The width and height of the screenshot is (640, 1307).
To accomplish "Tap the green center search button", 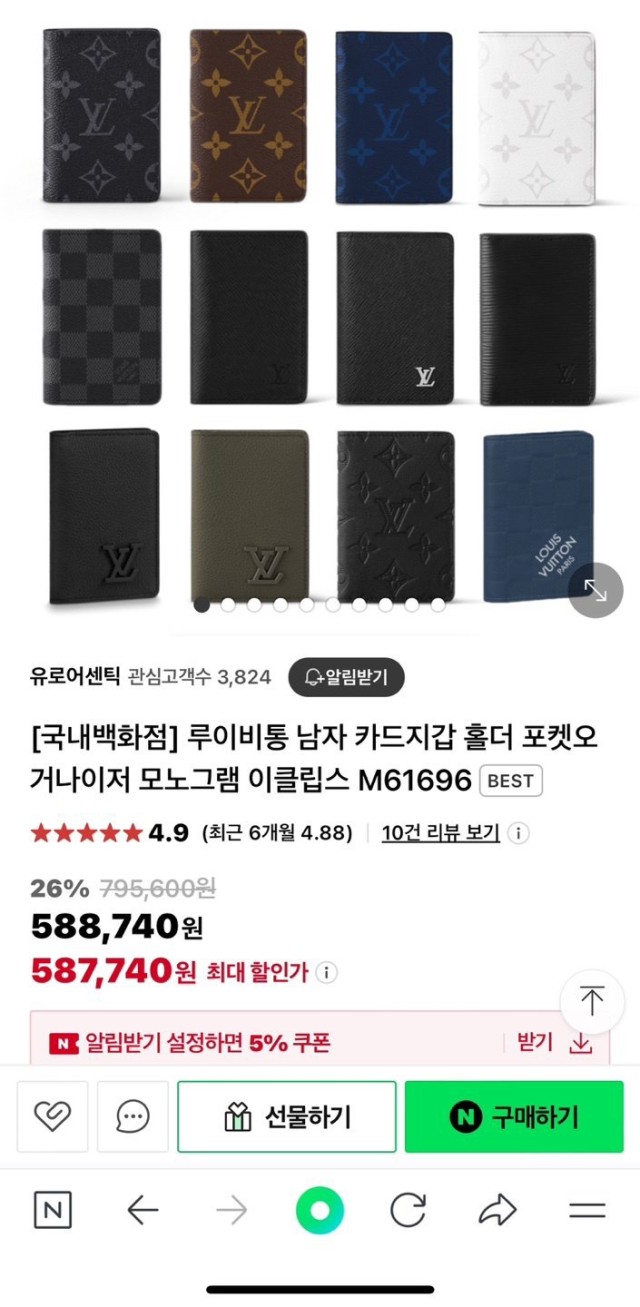I will [x=320, y=1210].
